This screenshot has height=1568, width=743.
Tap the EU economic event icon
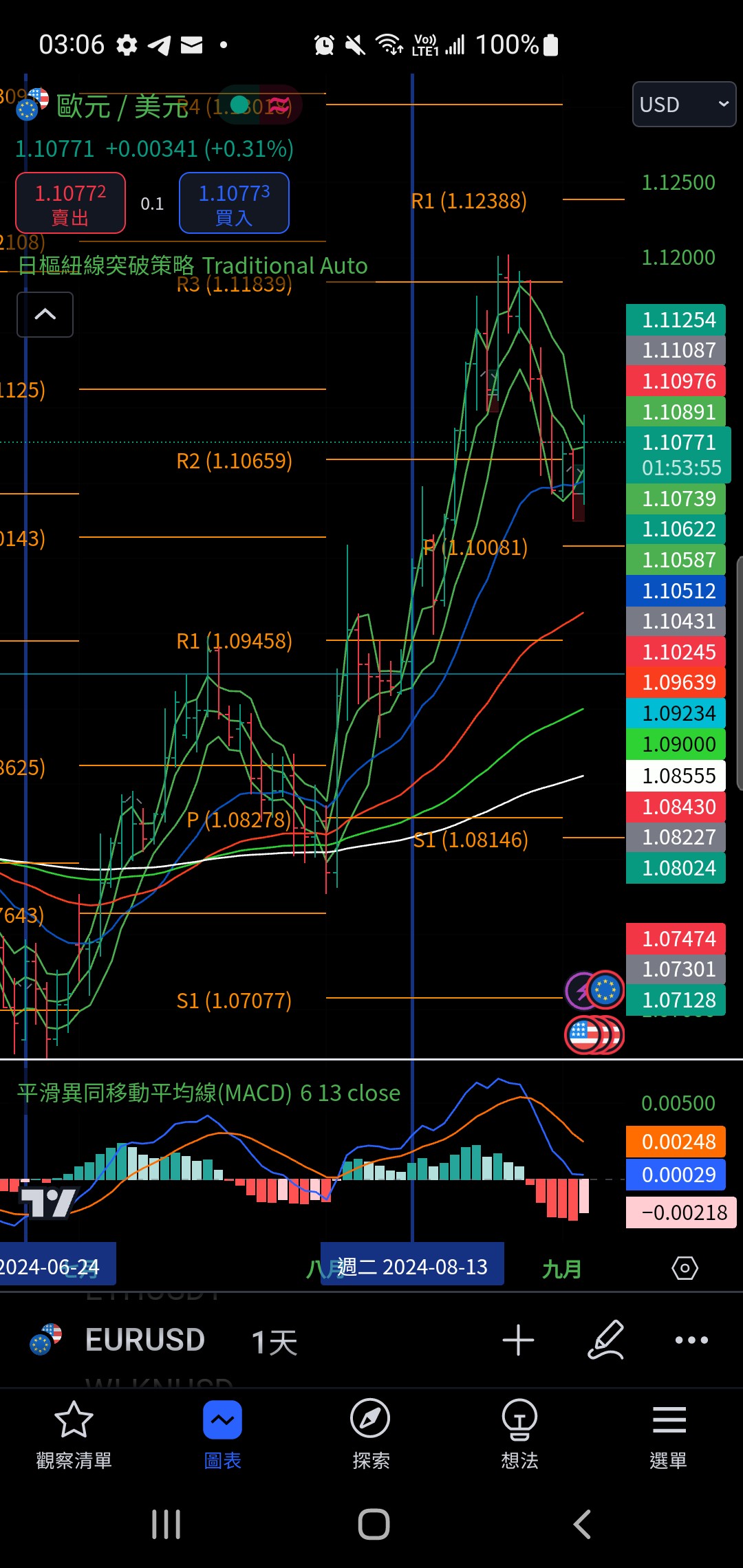605,990
